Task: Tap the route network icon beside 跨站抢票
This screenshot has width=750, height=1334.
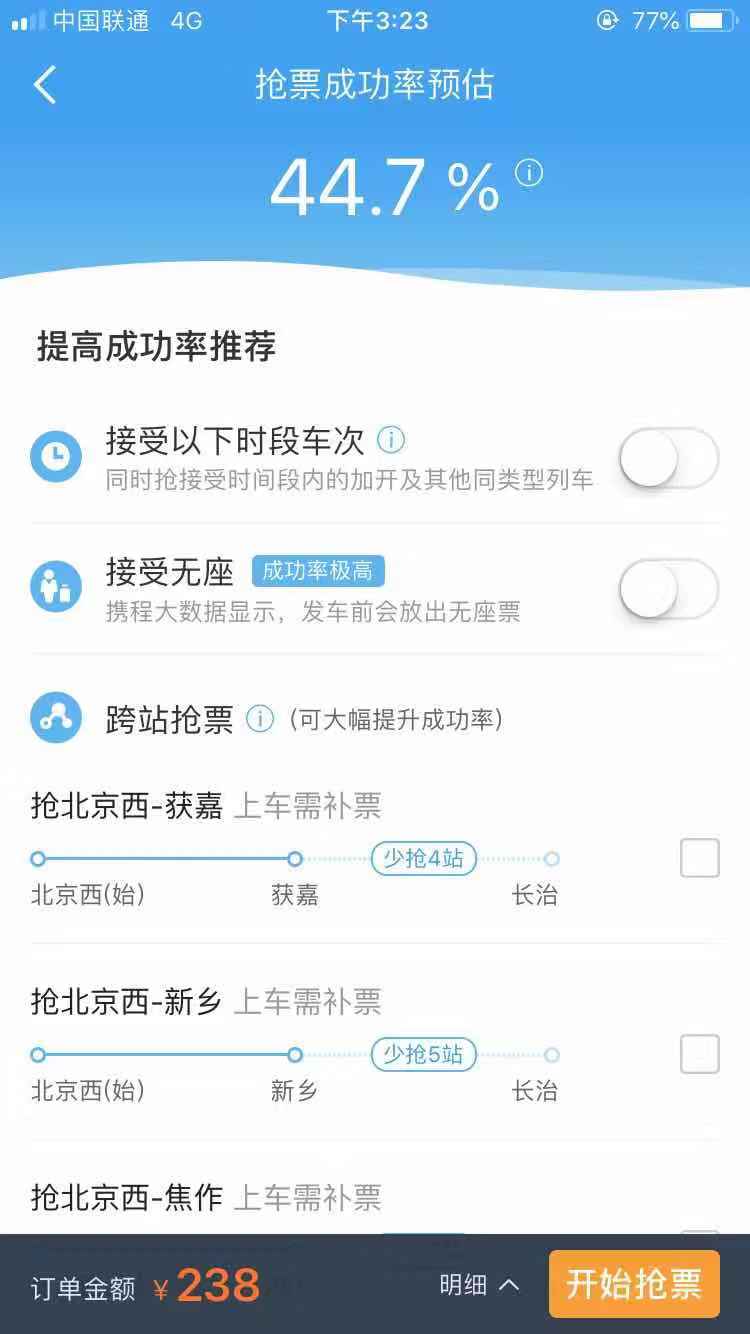Action: (x=55, y=717)
